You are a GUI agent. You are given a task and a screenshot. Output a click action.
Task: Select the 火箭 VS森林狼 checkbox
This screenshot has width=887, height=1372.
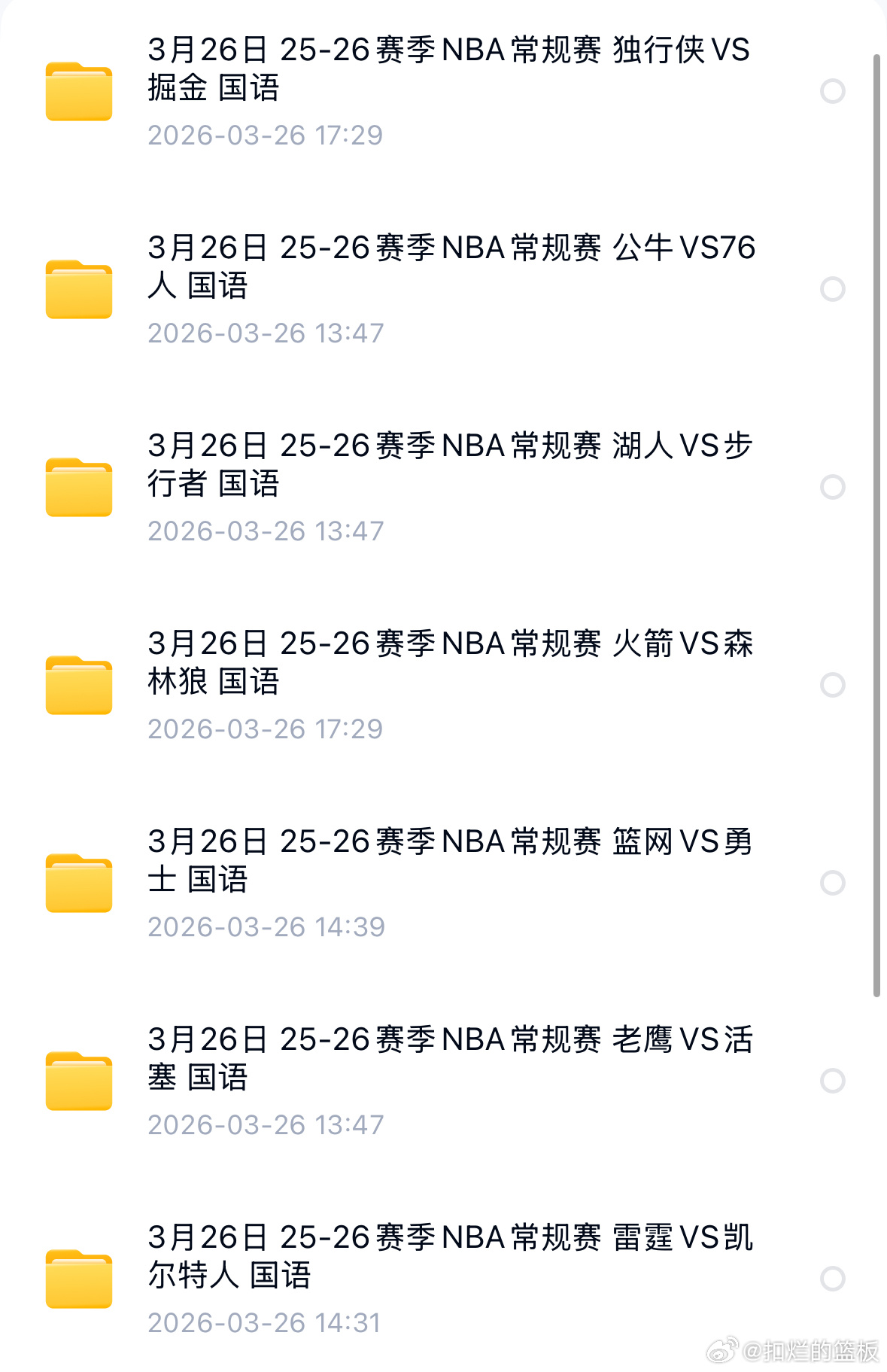point(831,685)
